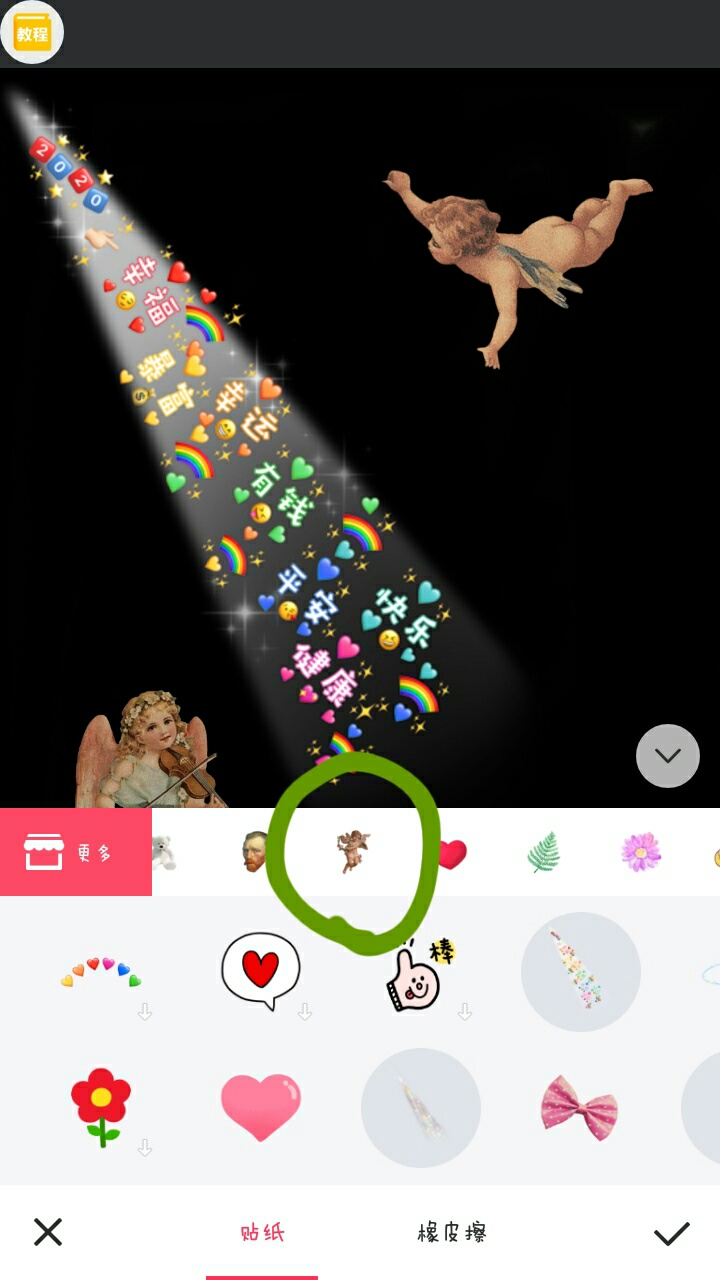Select the pink daisy flower sticker category
Screen dimensions: 720x1280
tap(640, 852)
